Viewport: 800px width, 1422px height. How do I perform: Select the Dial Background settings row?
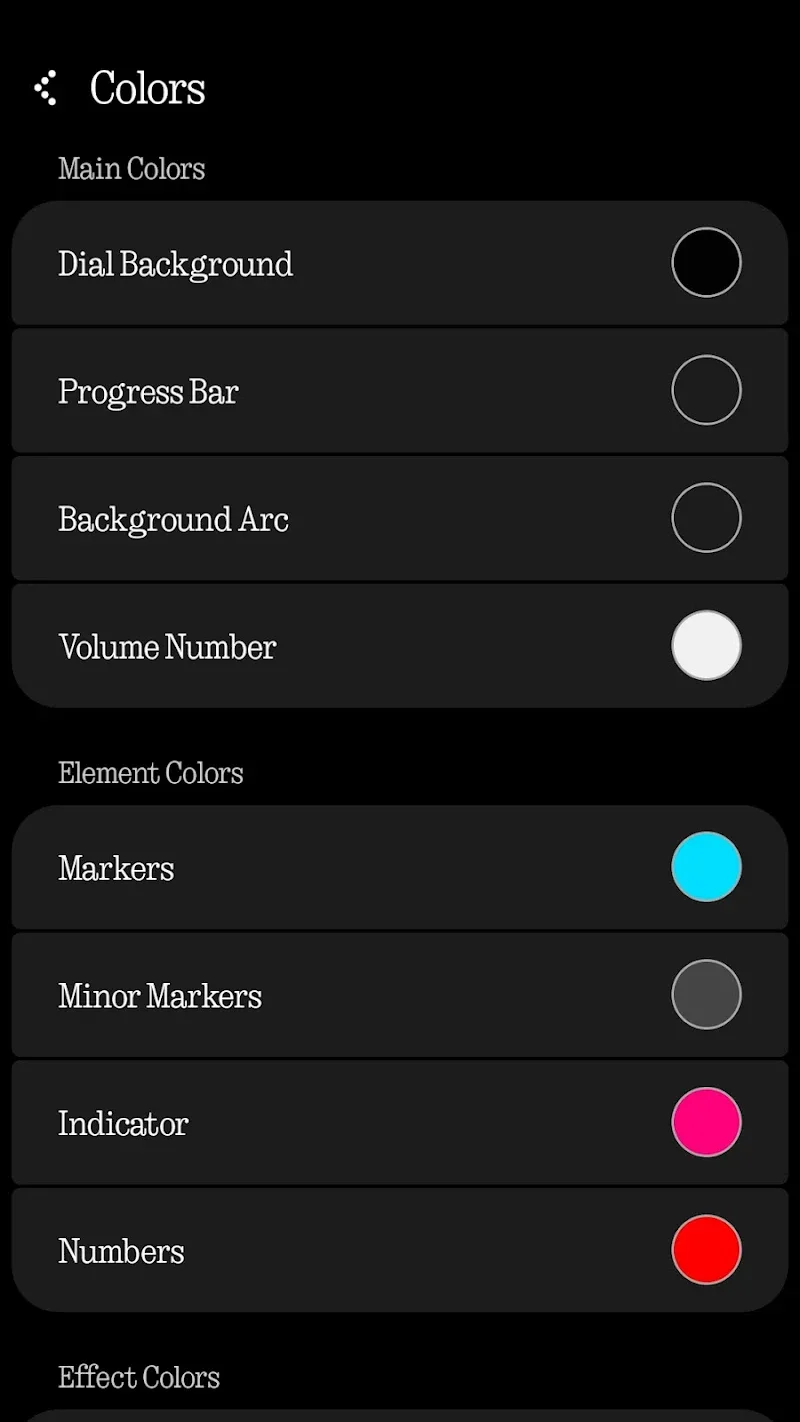tap(300, 264)
